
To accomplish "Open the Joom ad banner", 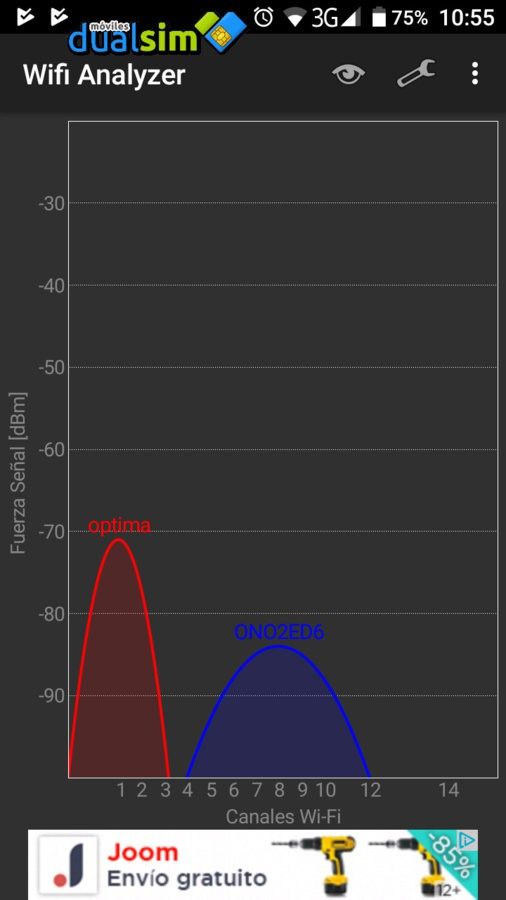I will [253, 864].
